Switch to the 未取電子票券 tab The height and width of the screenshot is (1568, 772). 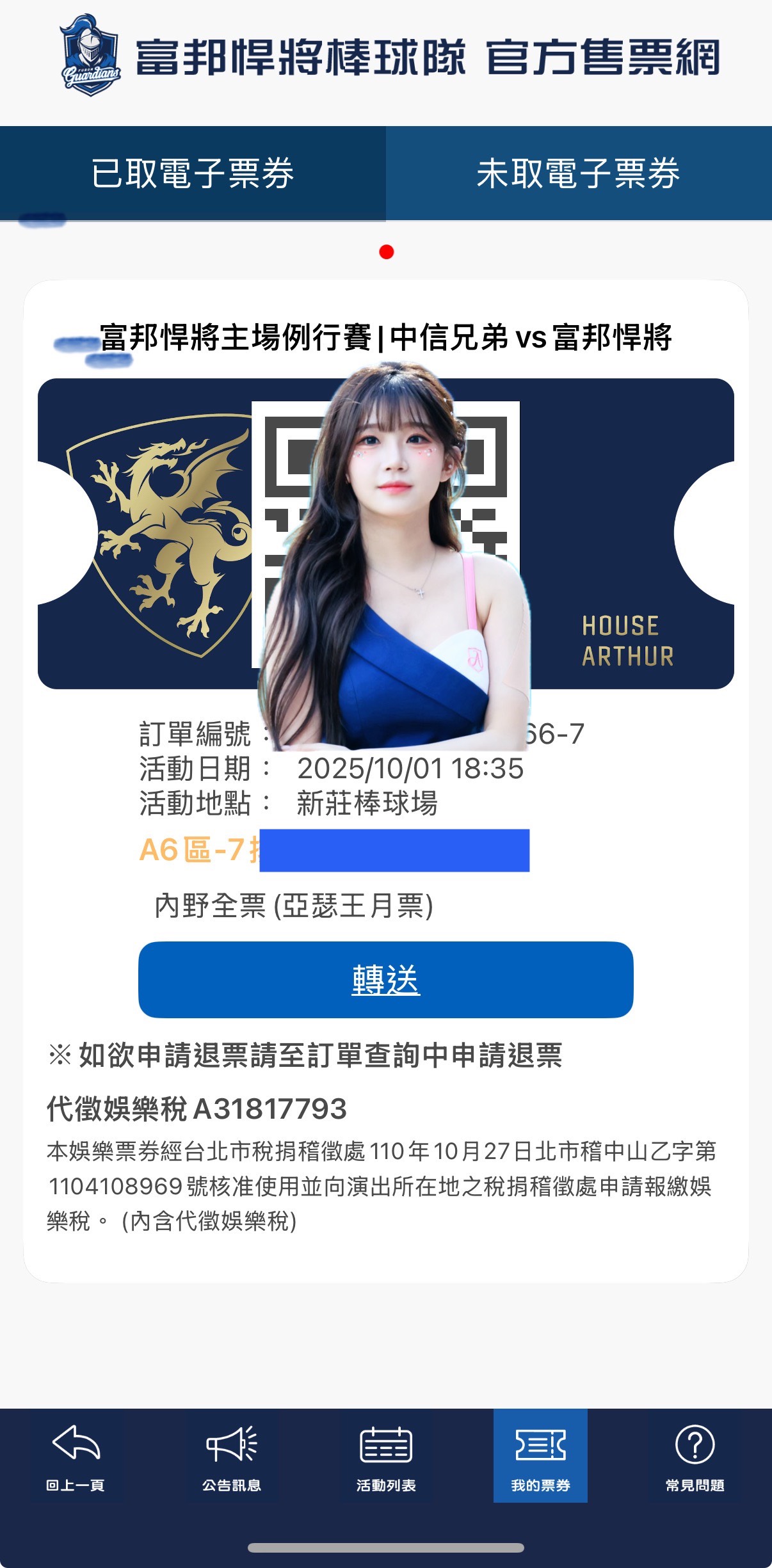(579, 173)
